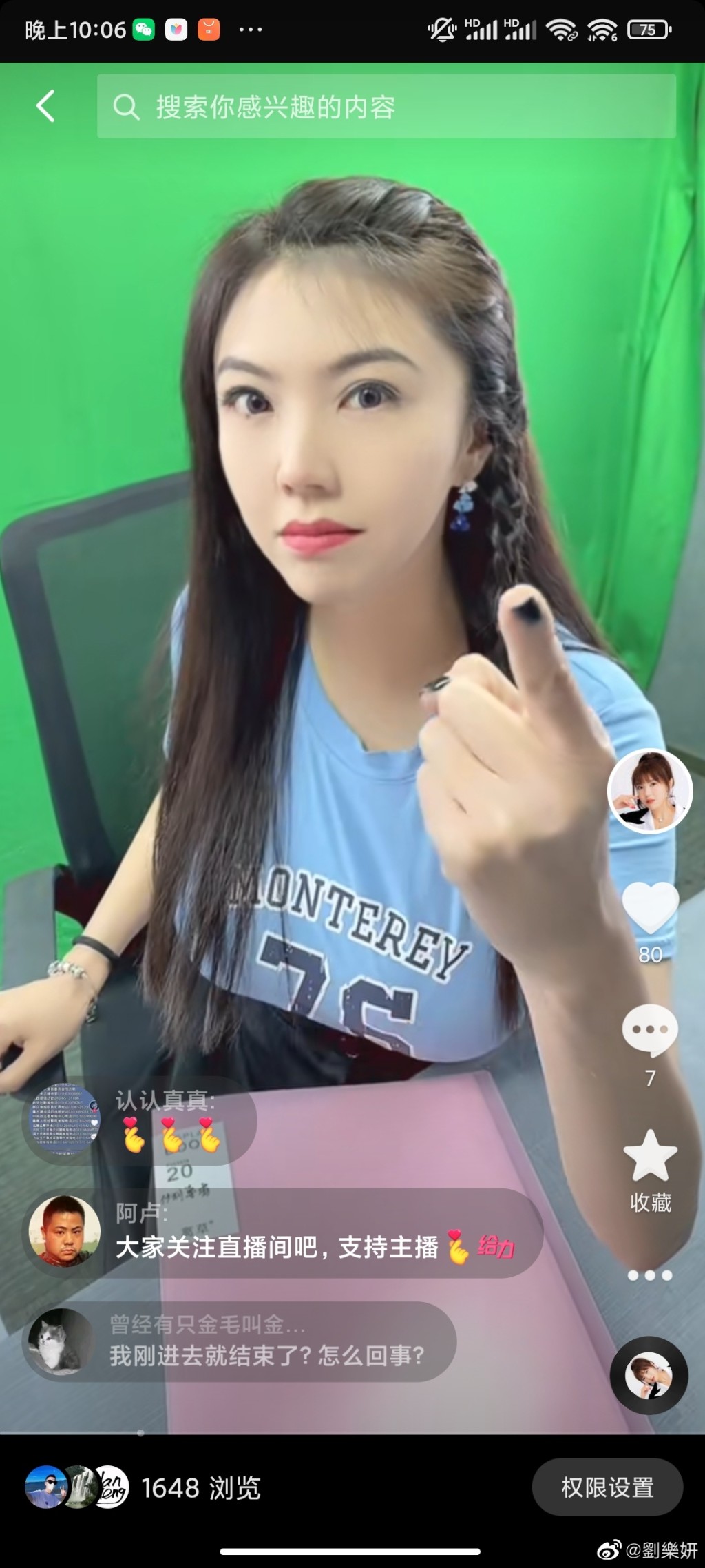The width and height of the screenshot is (705, 1568).
Task: Like this video with the heart
Action: 650,908
